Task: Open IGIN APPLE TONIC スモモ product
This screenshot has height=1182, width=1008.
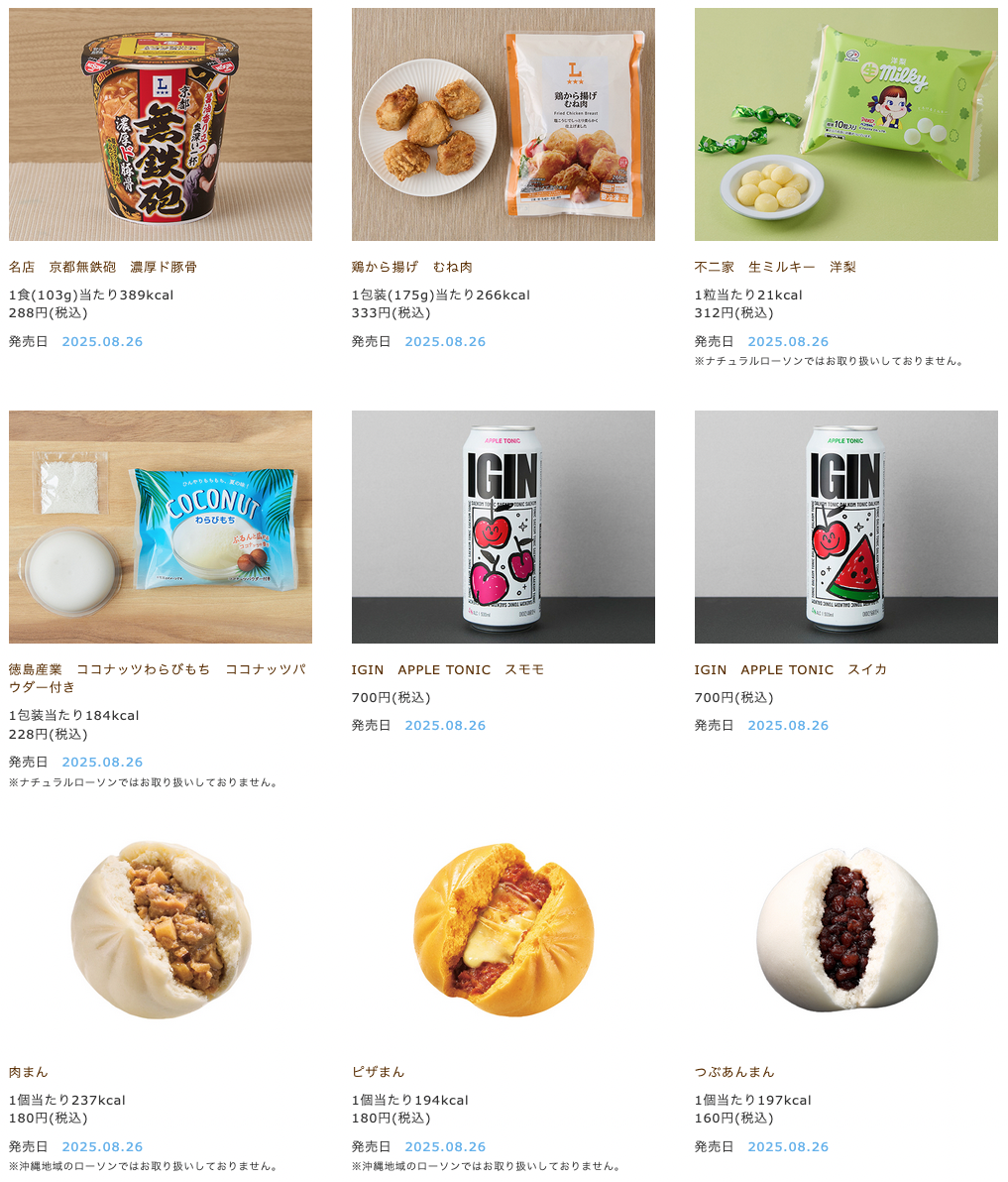Action: click(x=503, y=527)
